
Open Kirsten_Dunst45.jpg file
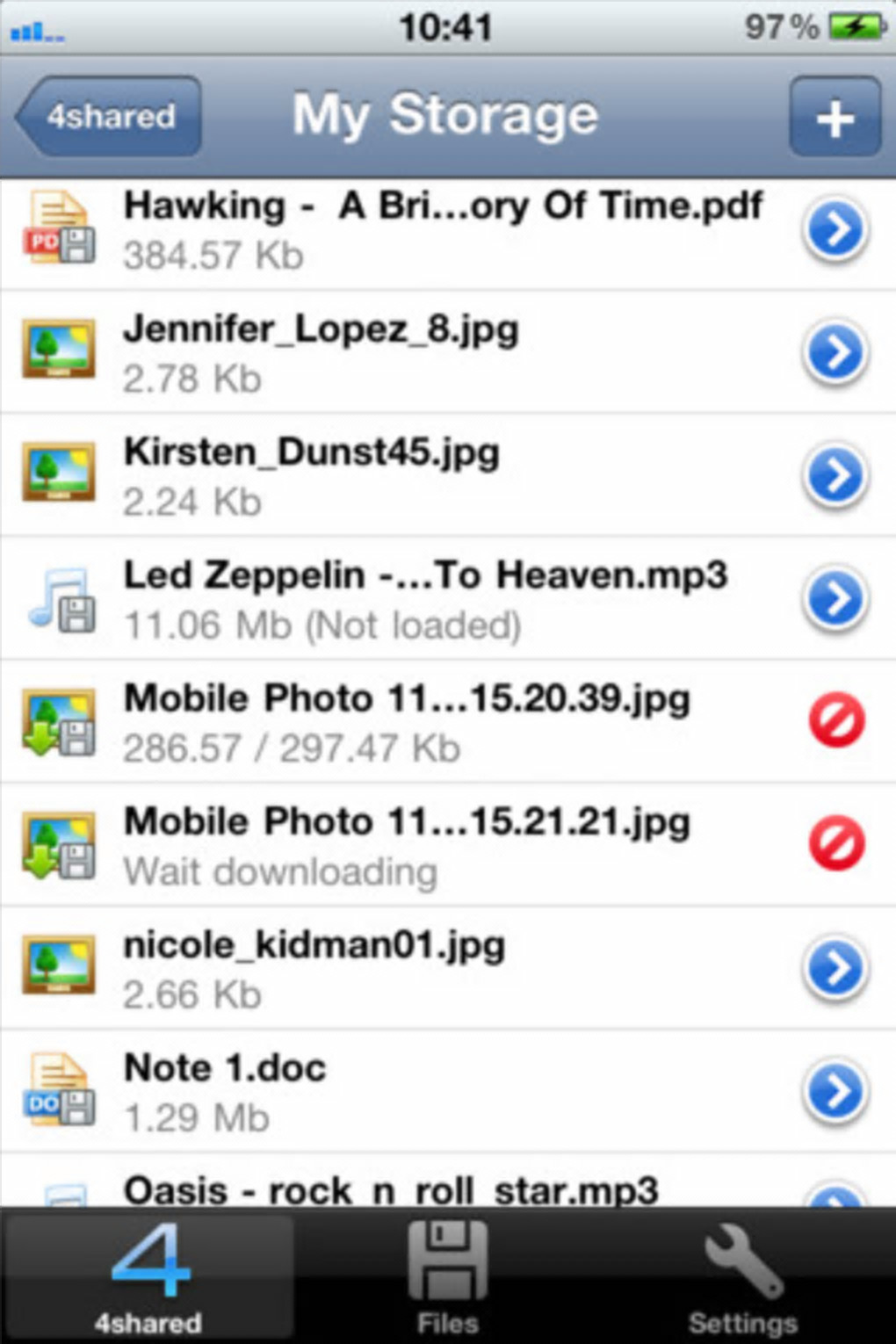312,474
